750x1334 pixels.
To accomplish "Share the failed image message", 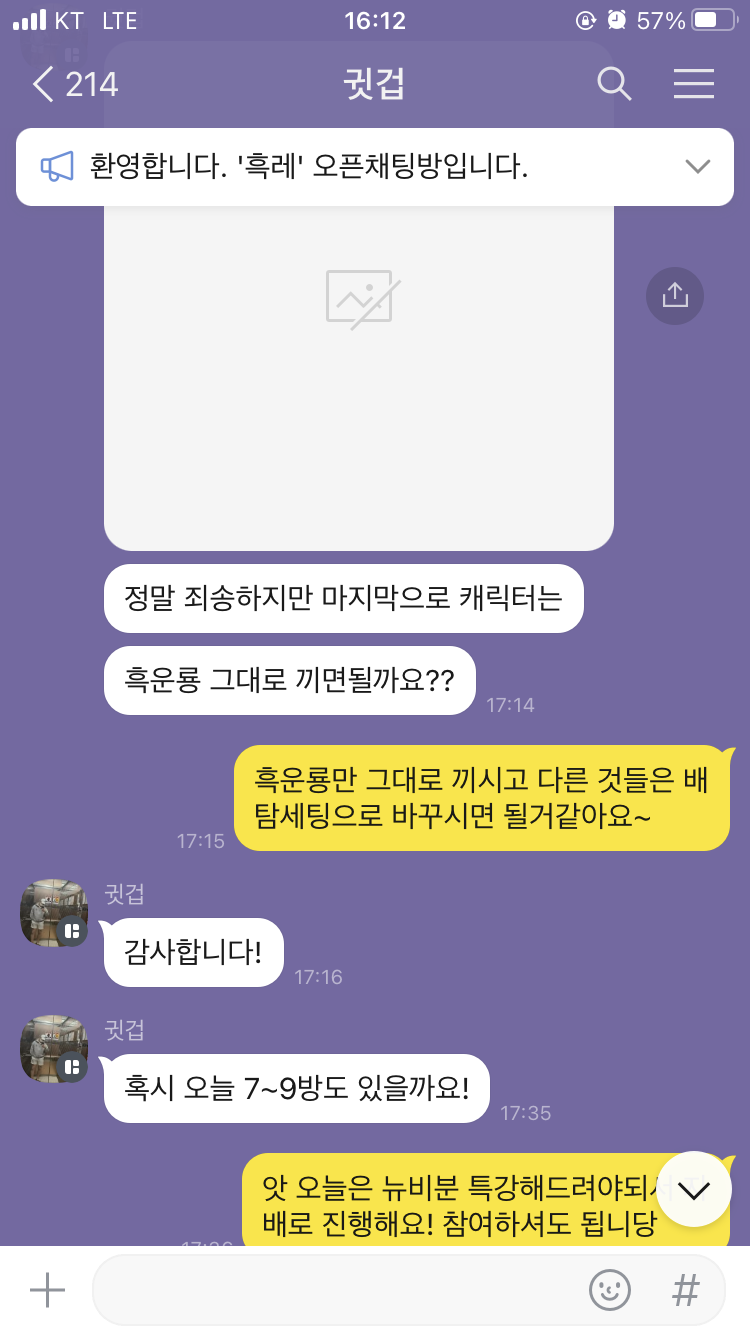I will 675,295.
